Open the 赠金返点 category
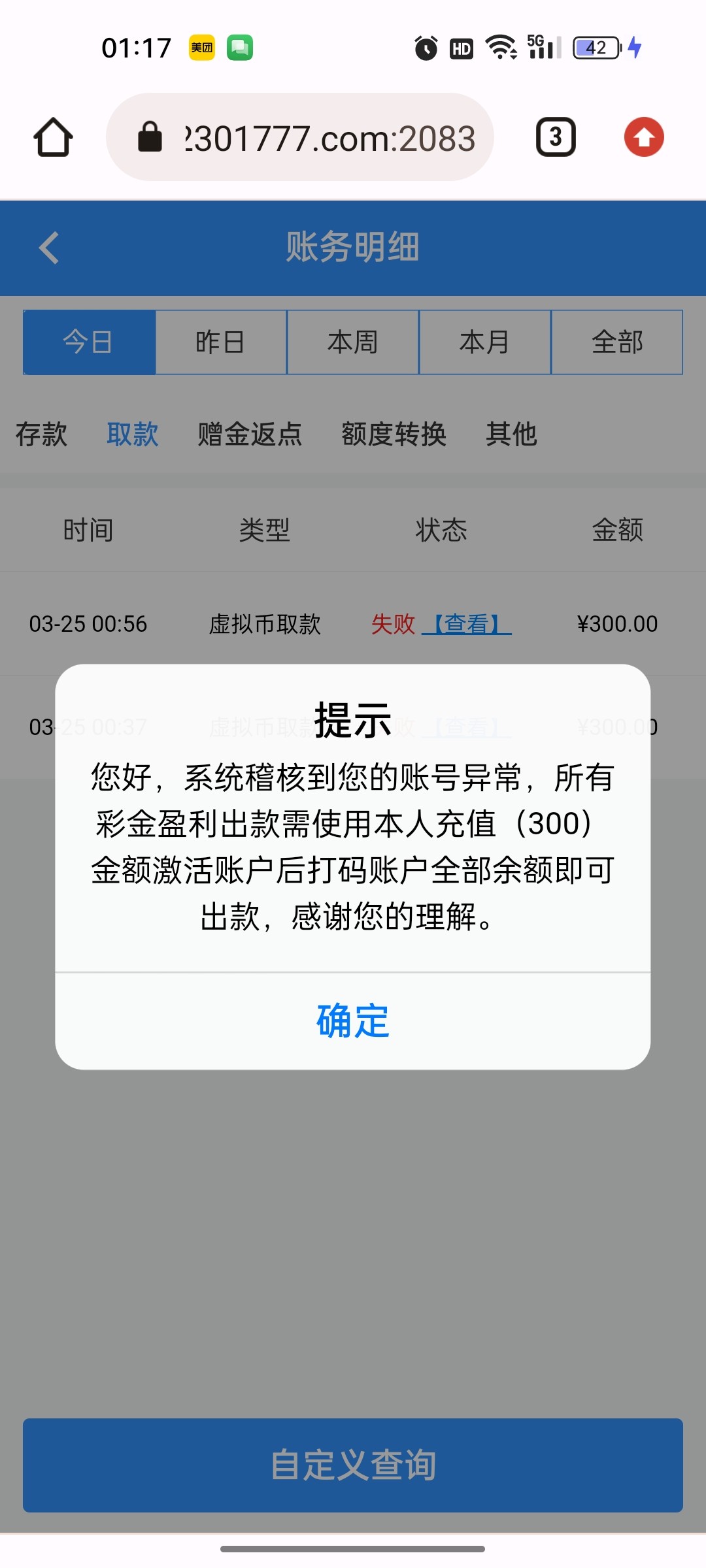The image size is (706, 1568). pos(250,434)
